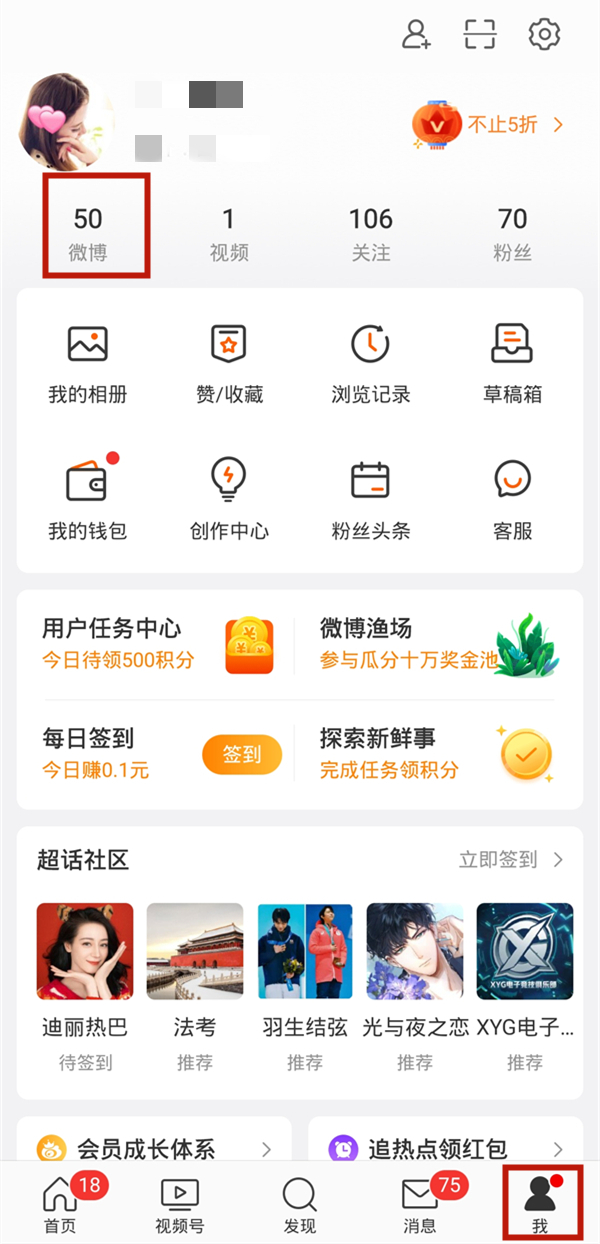This screenshot has width=600, height=1244.
Task: Open the settings gear
Action: [x=544, y=35]
